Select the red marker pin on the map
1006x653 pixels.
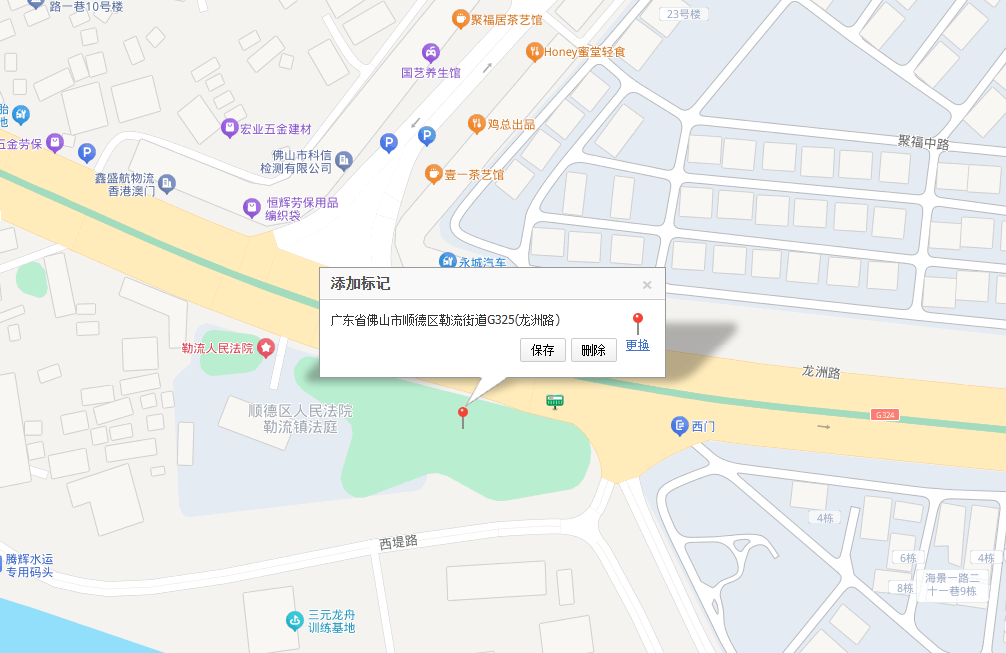(462, 415)
